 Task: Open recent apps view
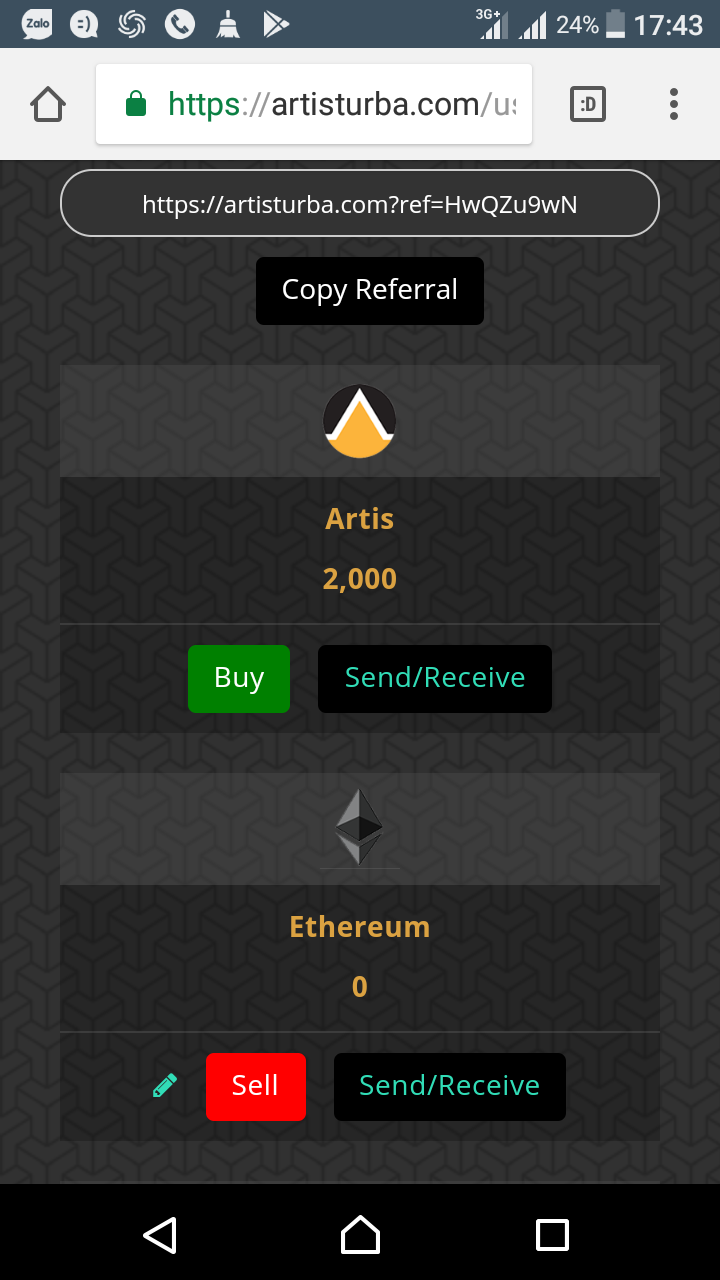point(552,1235)
